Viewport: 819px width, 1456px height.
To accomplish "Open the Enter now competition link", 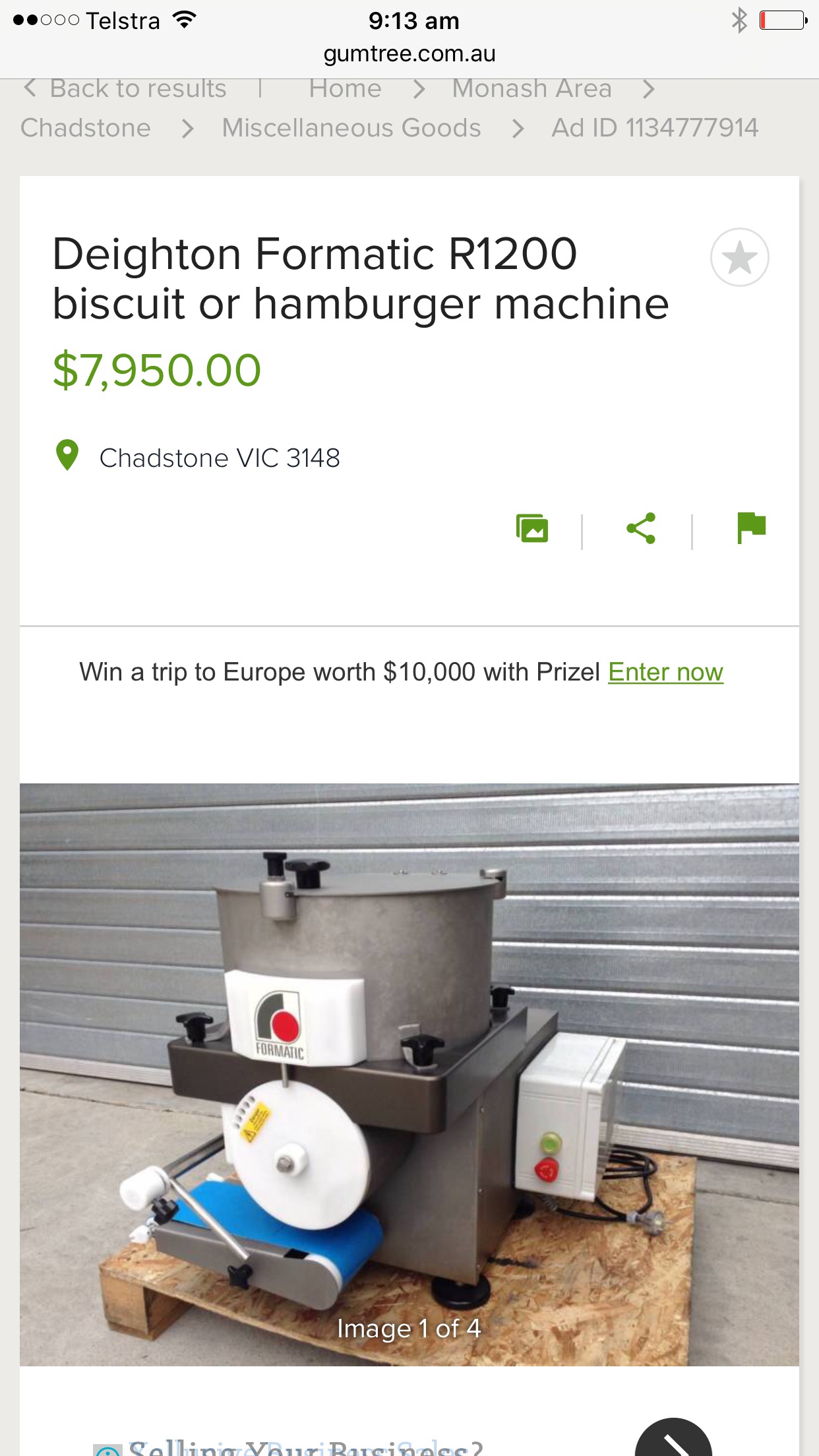I will [665, 672].
